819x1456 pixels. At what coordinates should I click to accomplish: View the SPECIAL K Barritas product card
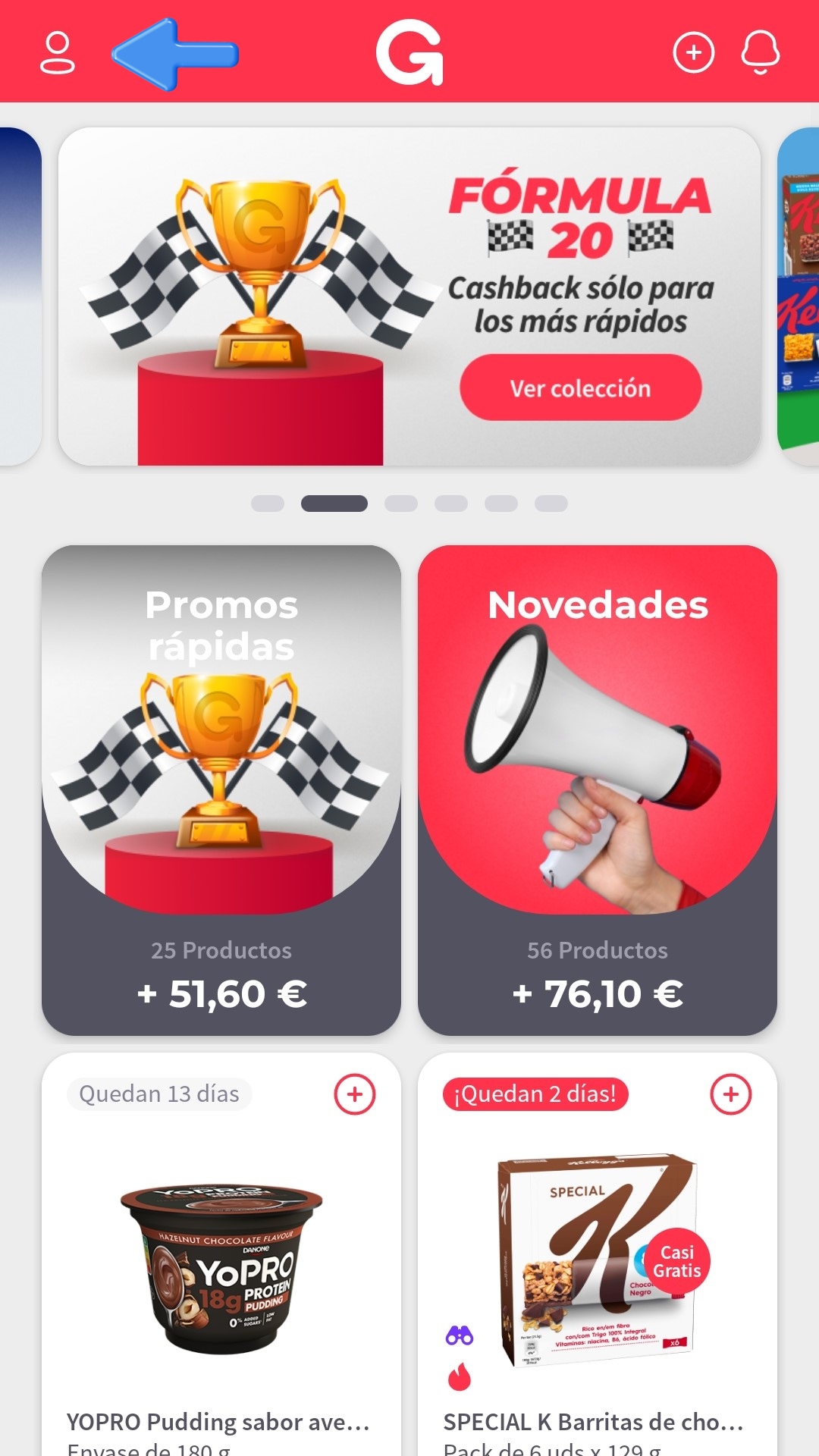coord(597,1274)
